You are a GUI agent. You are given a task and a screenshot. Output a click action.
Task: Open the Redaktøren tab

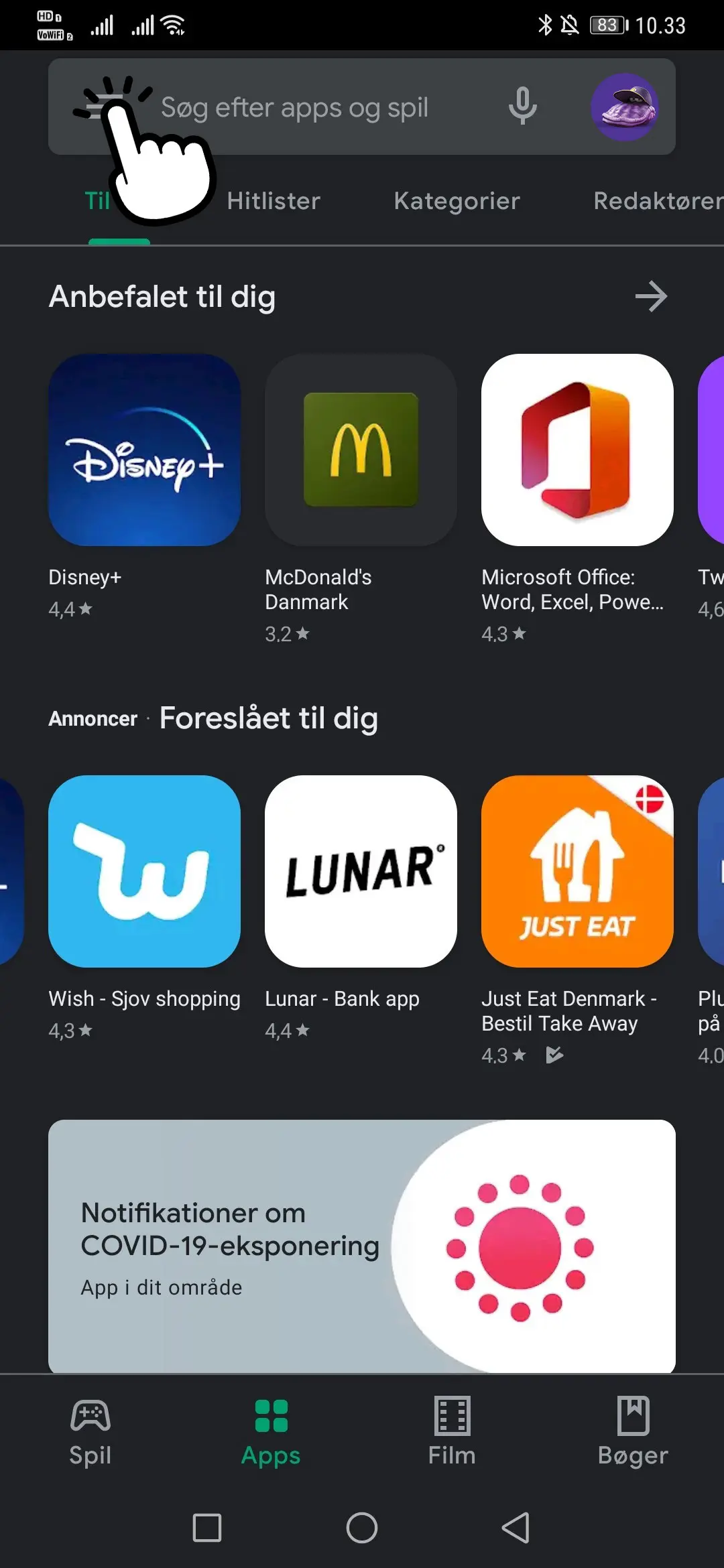[657, 201]
